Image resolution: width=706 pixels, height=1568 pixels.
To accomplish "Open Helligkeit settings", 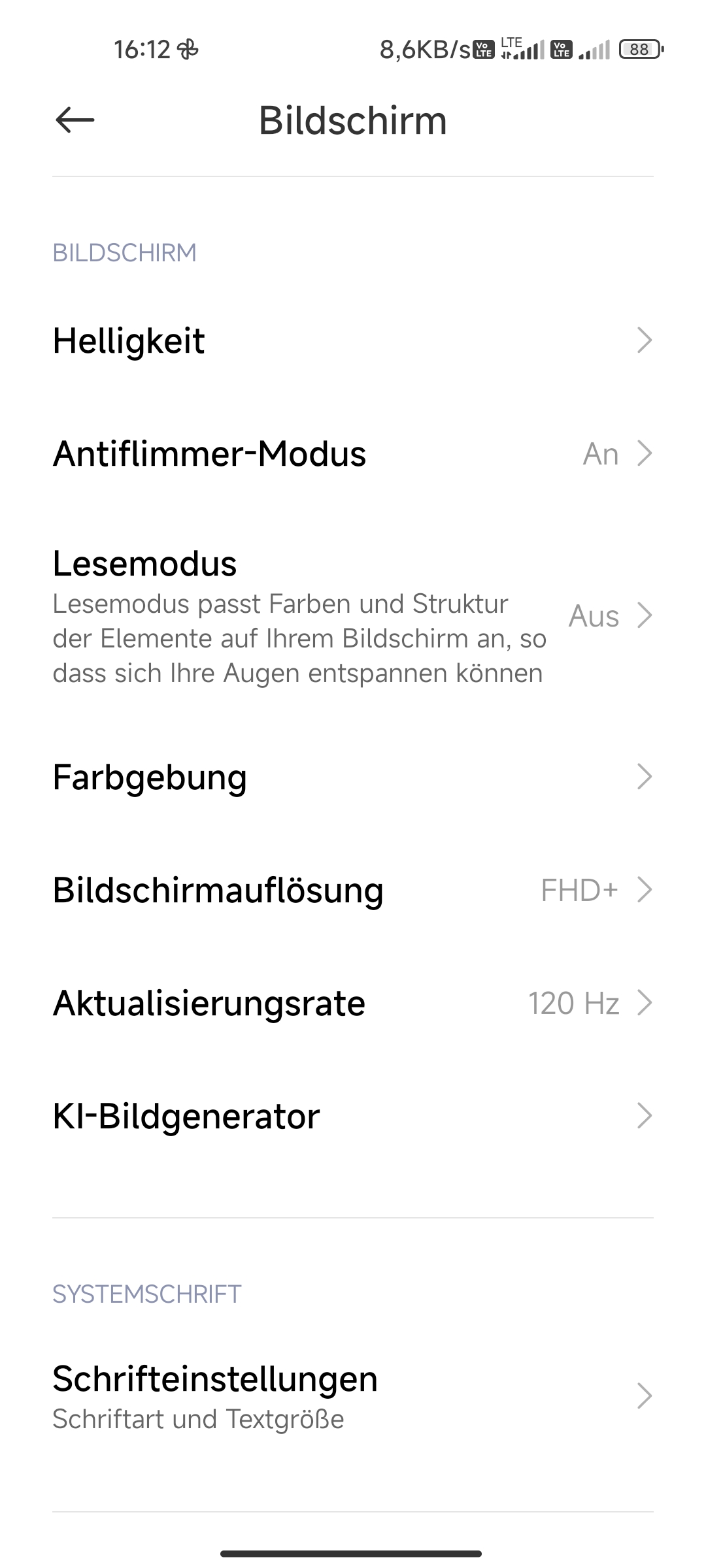I will pos(353,341).
